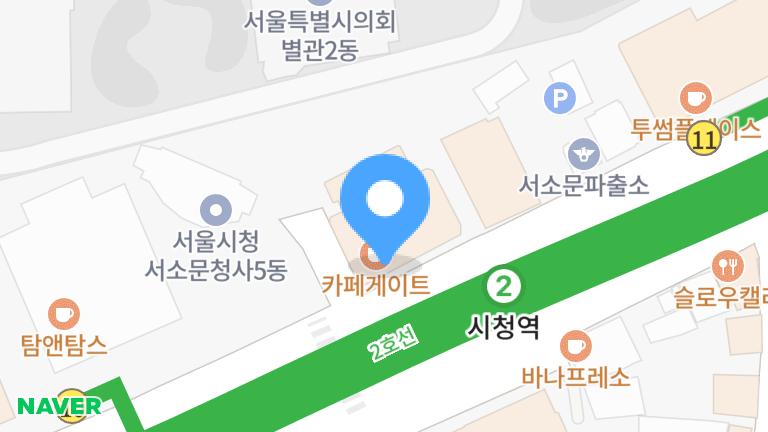Tap the station exit 11 marker
This screenshot has height=432, width=768.
704,141
